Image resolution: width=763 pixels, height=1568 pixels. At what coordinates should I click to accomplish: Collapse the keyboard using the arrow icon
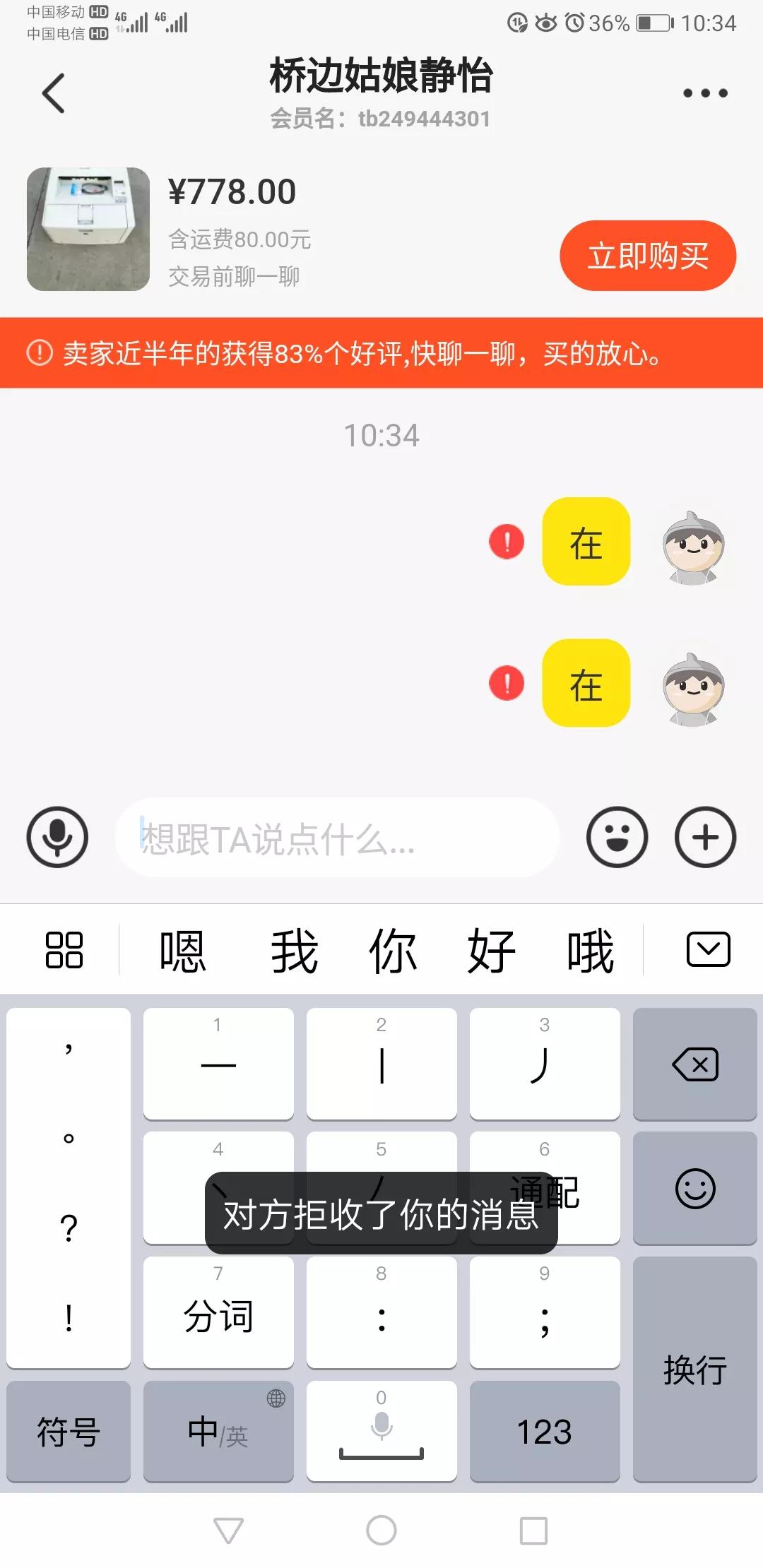click(710, 949)
